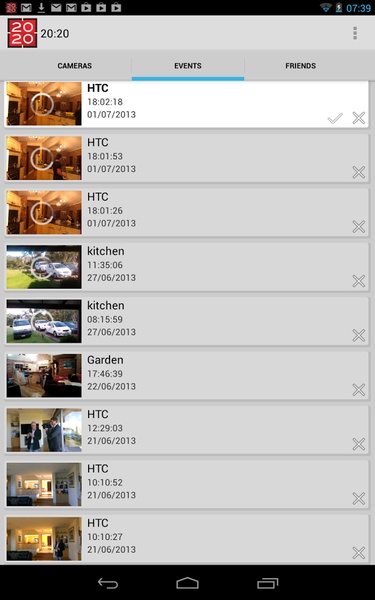Switch to the Friends tab
Screen dimensions: 375x600
(300, 66)
